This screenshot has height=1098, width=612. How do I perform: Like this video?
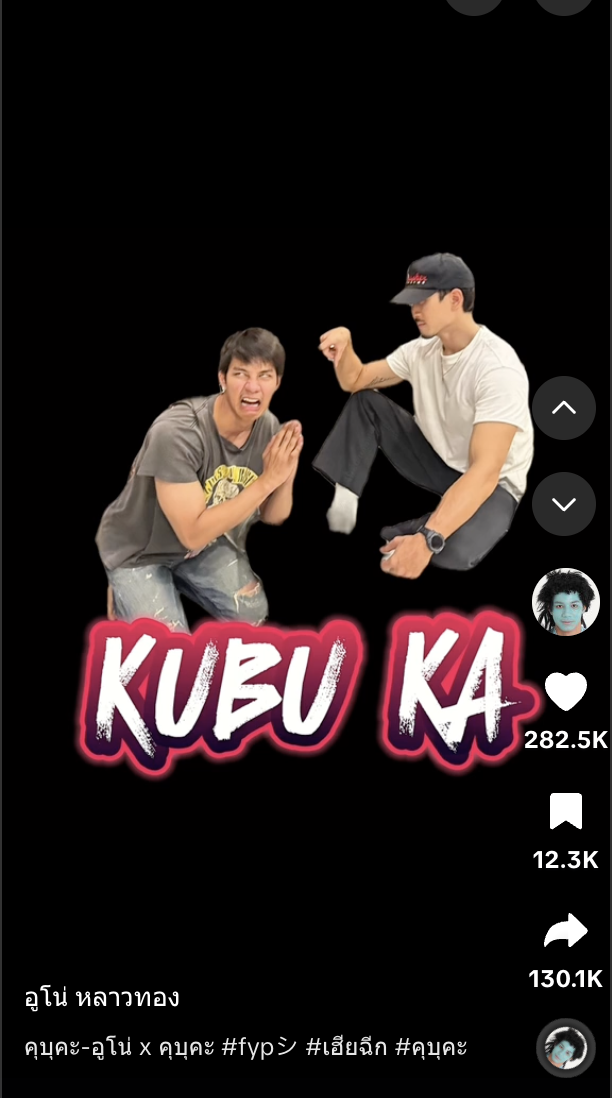[x=565, y=692]
